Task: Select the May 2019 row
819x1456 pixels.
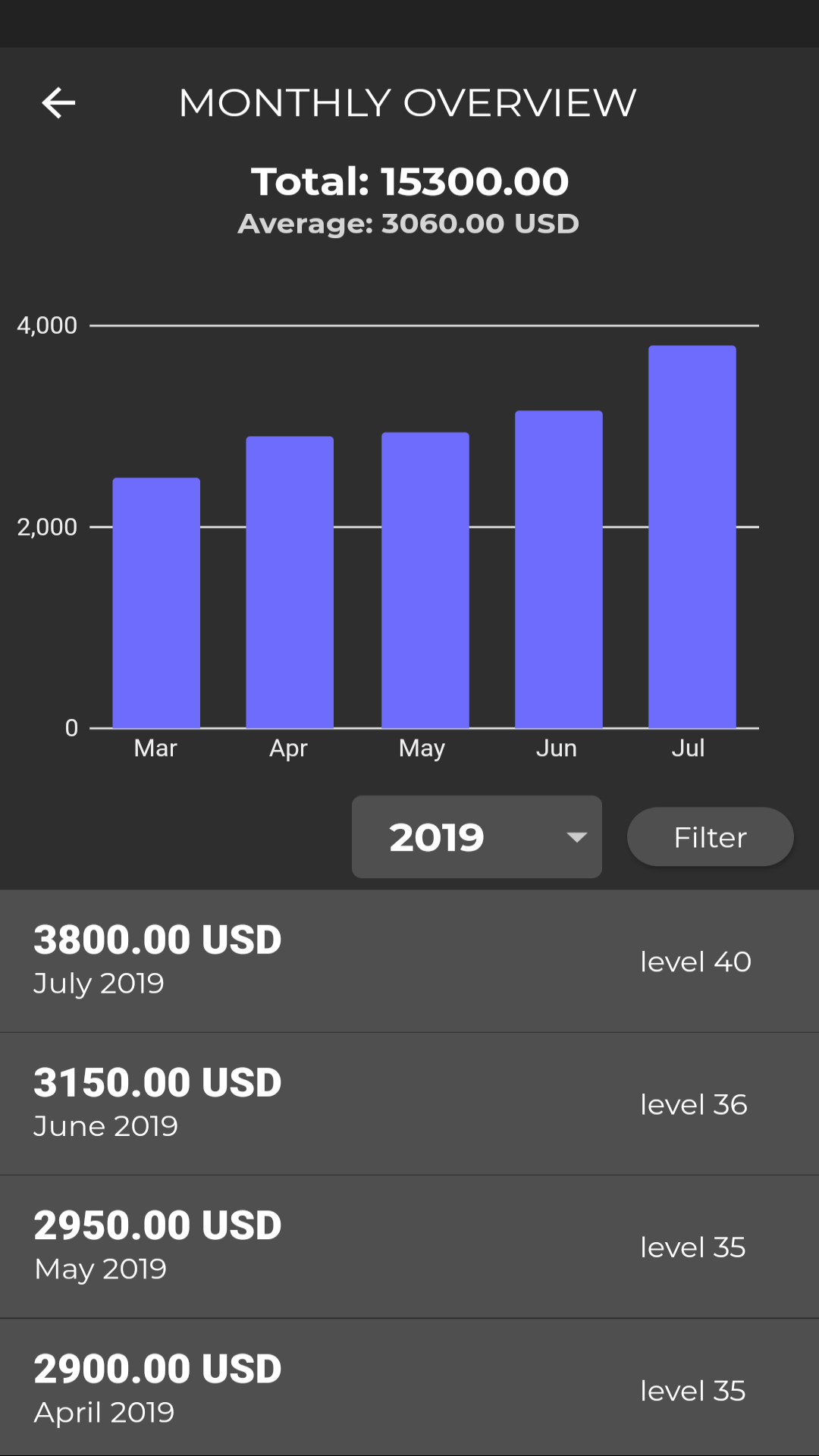Action: pyautogui.click(x=409, y=1247)
